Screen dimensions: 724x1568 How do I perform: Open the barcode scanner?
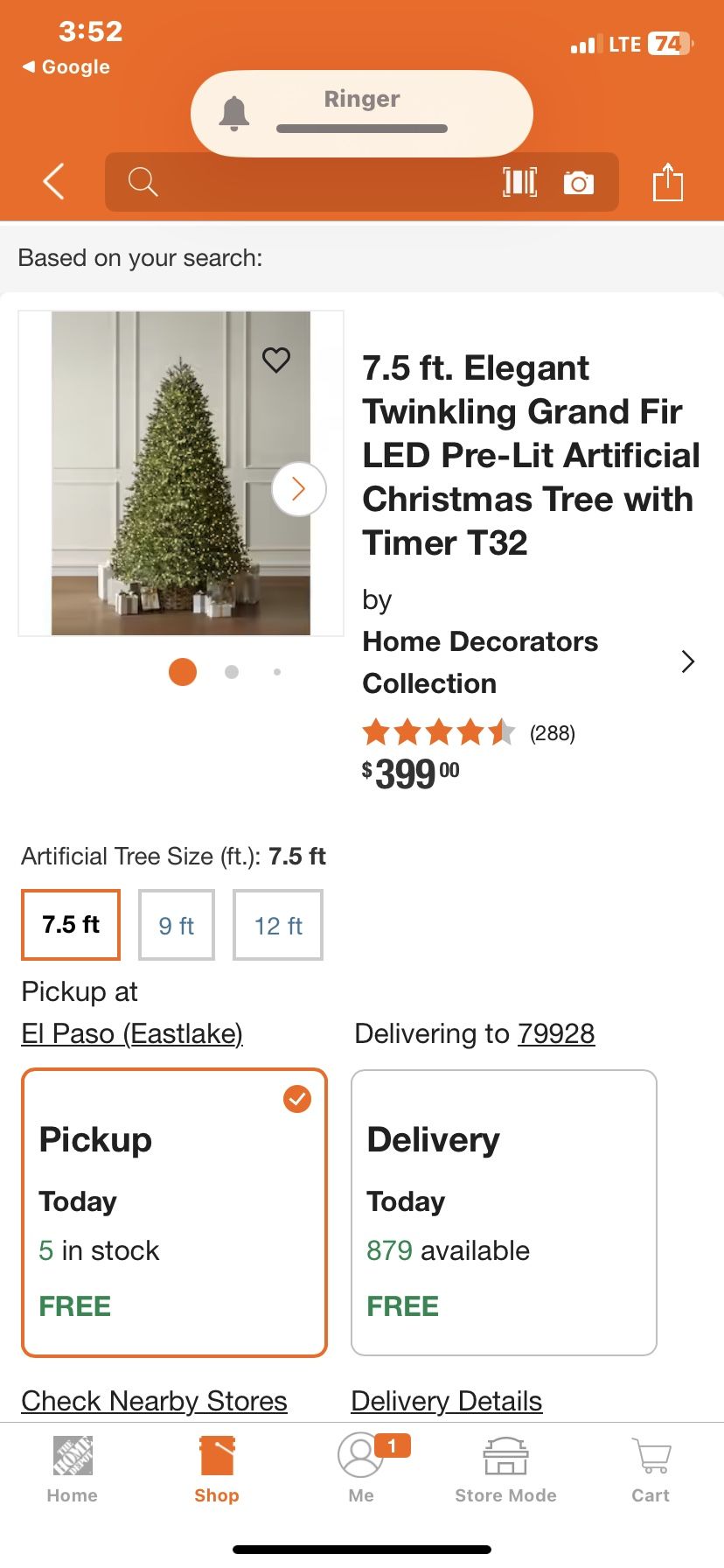click(519, 182)
